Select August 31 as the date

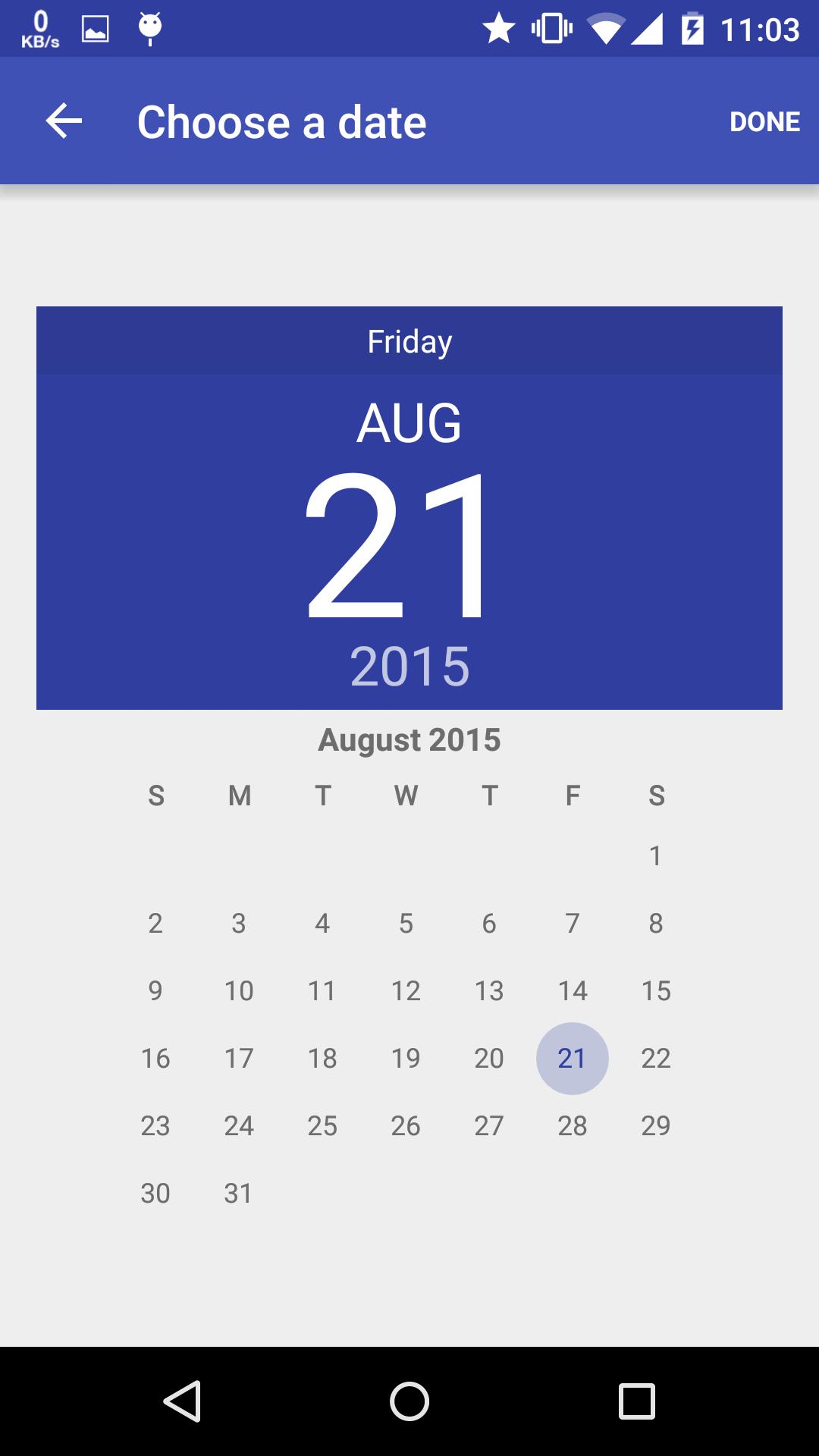[239, 1194]
